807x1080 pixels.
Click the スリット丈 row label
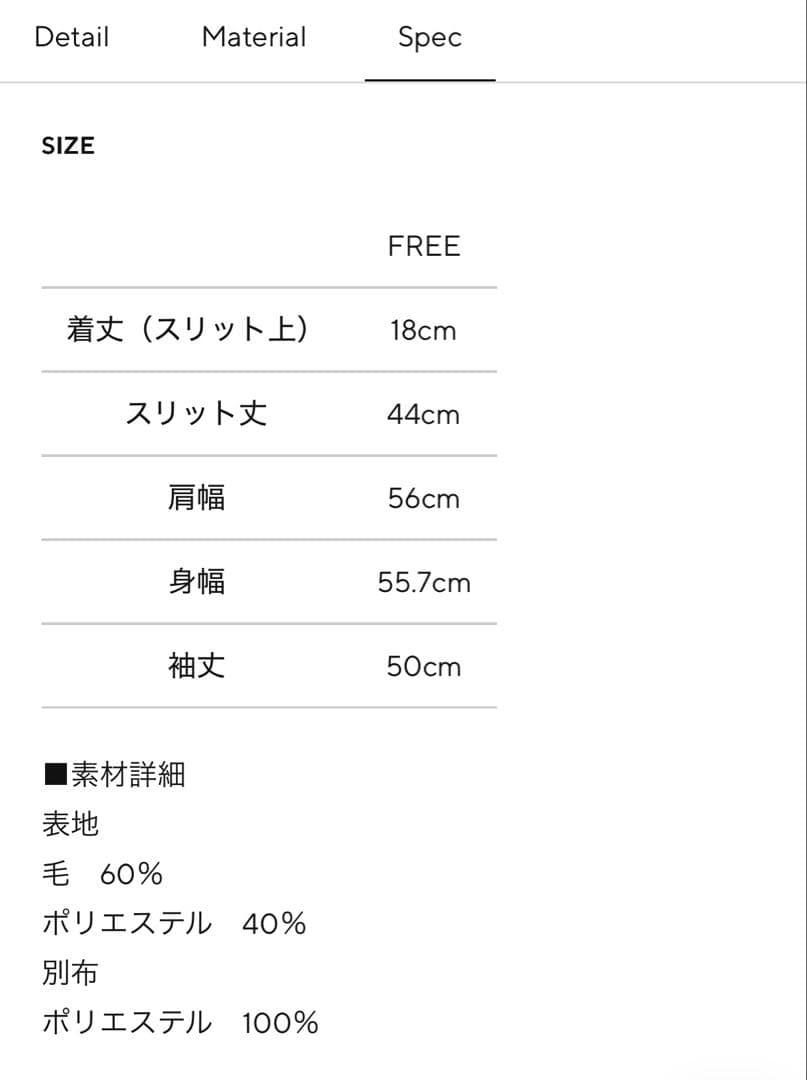tap(196, 414)
